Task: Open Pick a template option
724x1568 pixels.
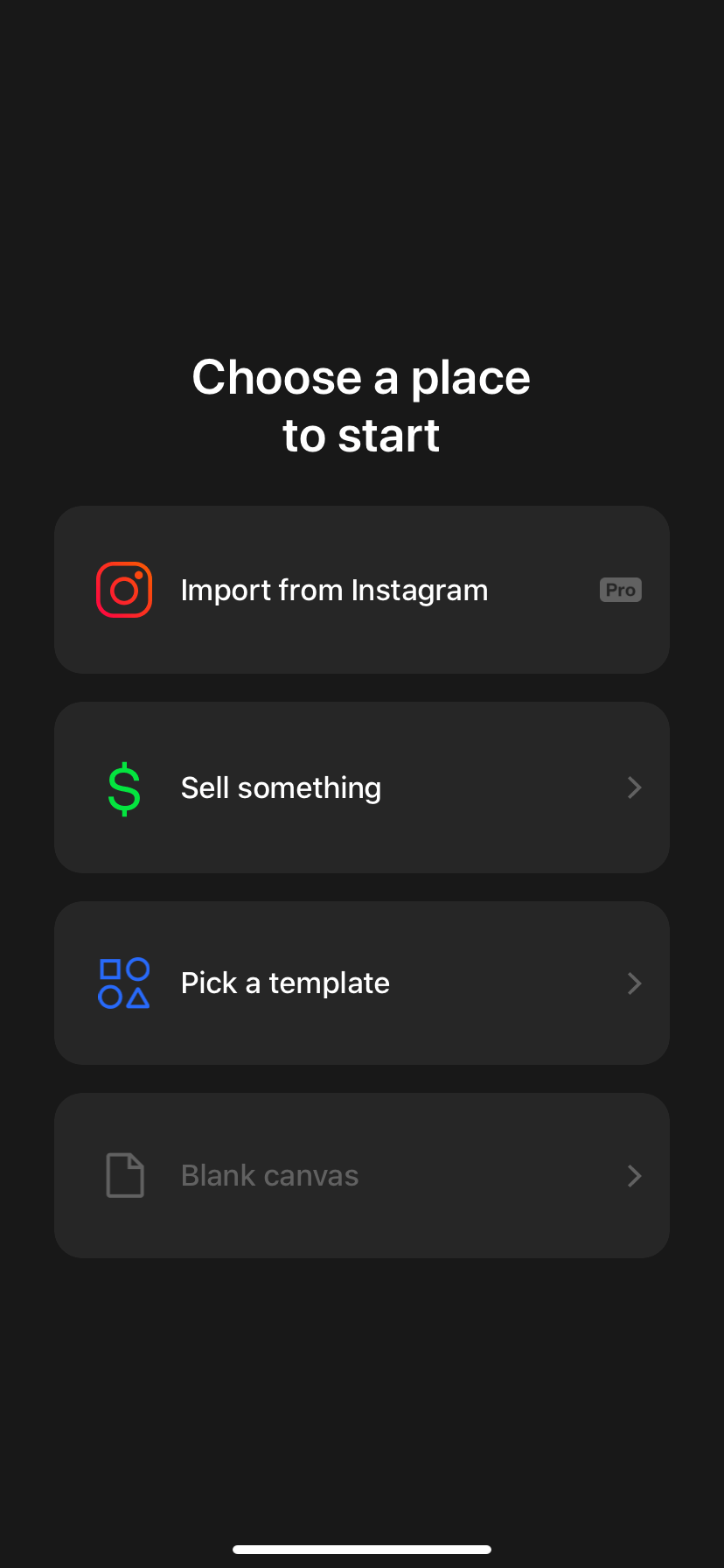Action: (361, 983)
